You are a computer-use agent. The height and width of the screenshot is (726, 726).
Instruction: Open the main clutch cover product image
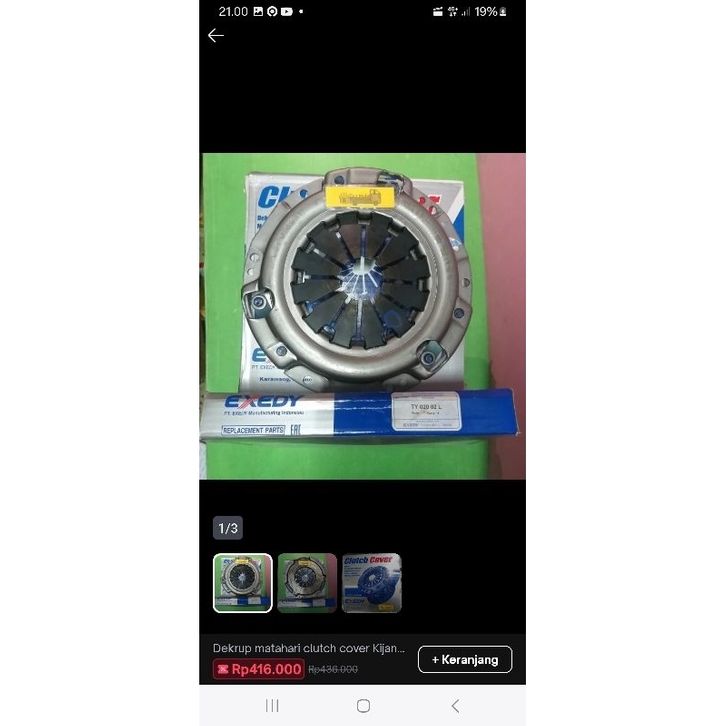coord(362,316)
